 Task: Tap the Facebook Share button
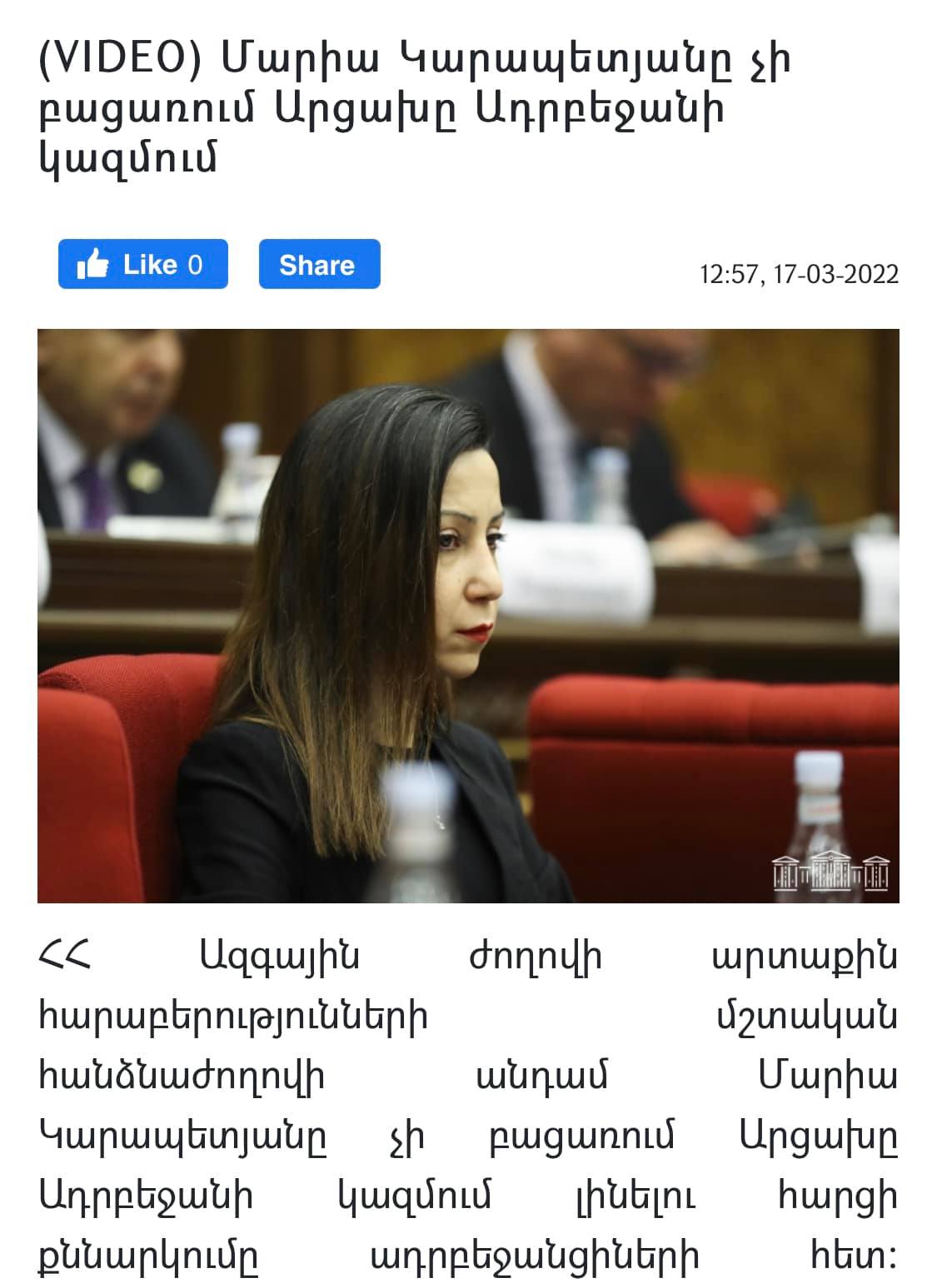click(319, 265)
